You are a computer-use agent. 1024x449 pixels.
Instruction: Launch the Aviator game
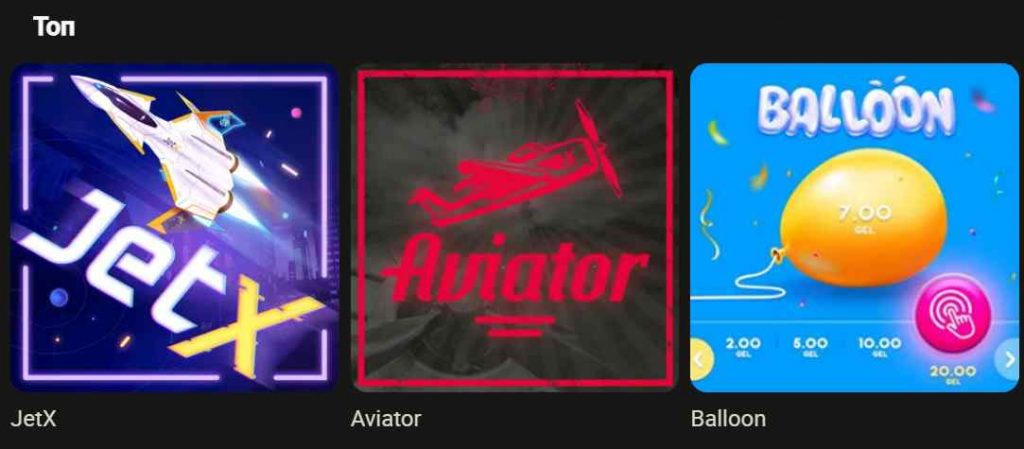(514, 228)
